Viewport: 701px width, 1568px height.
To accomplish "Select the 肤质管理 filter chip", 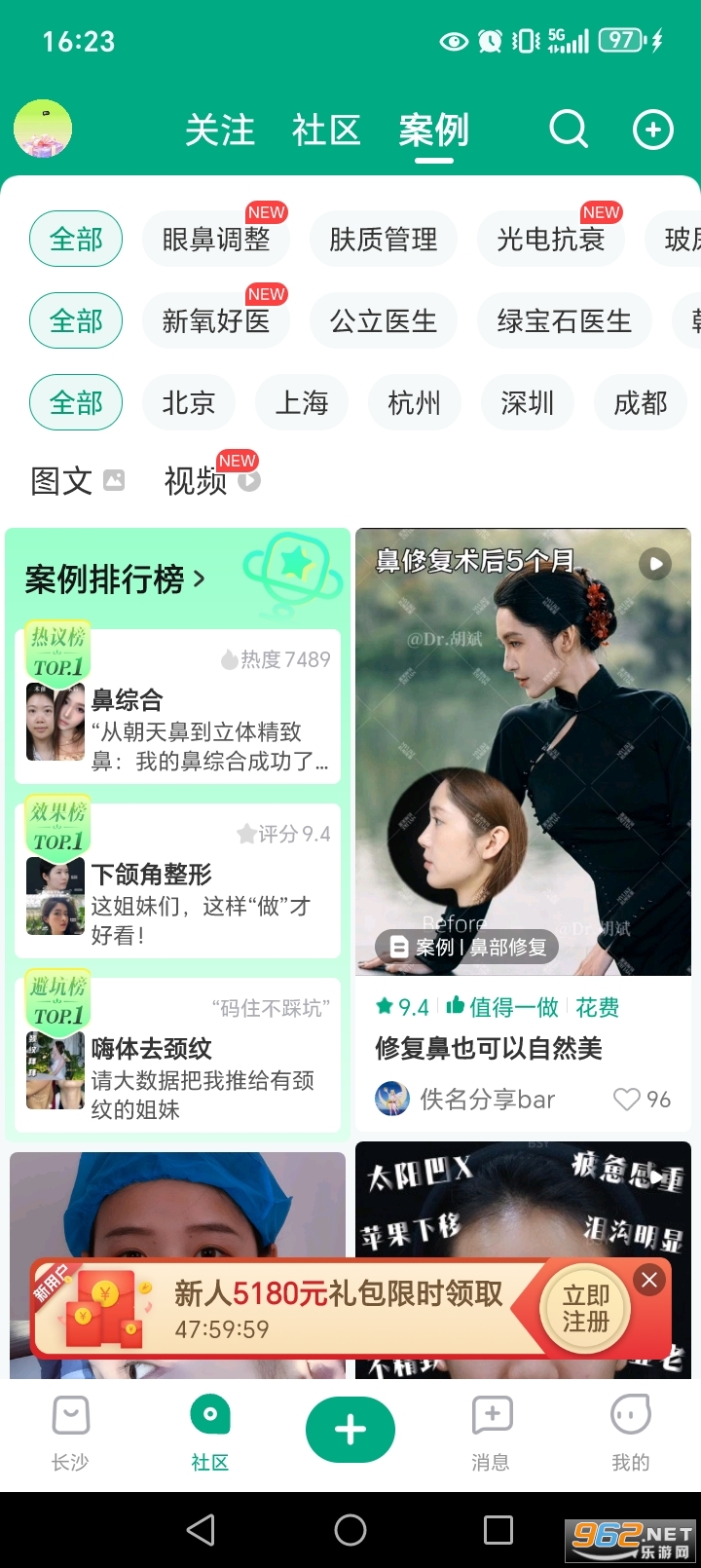I will tap(384, 240).
